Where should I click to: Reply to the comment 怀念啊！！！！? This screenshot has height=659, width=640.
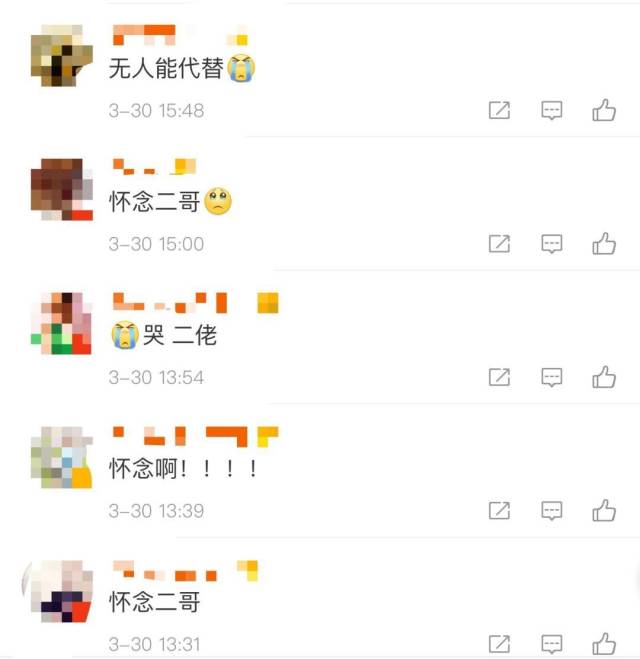pos(552,510)
